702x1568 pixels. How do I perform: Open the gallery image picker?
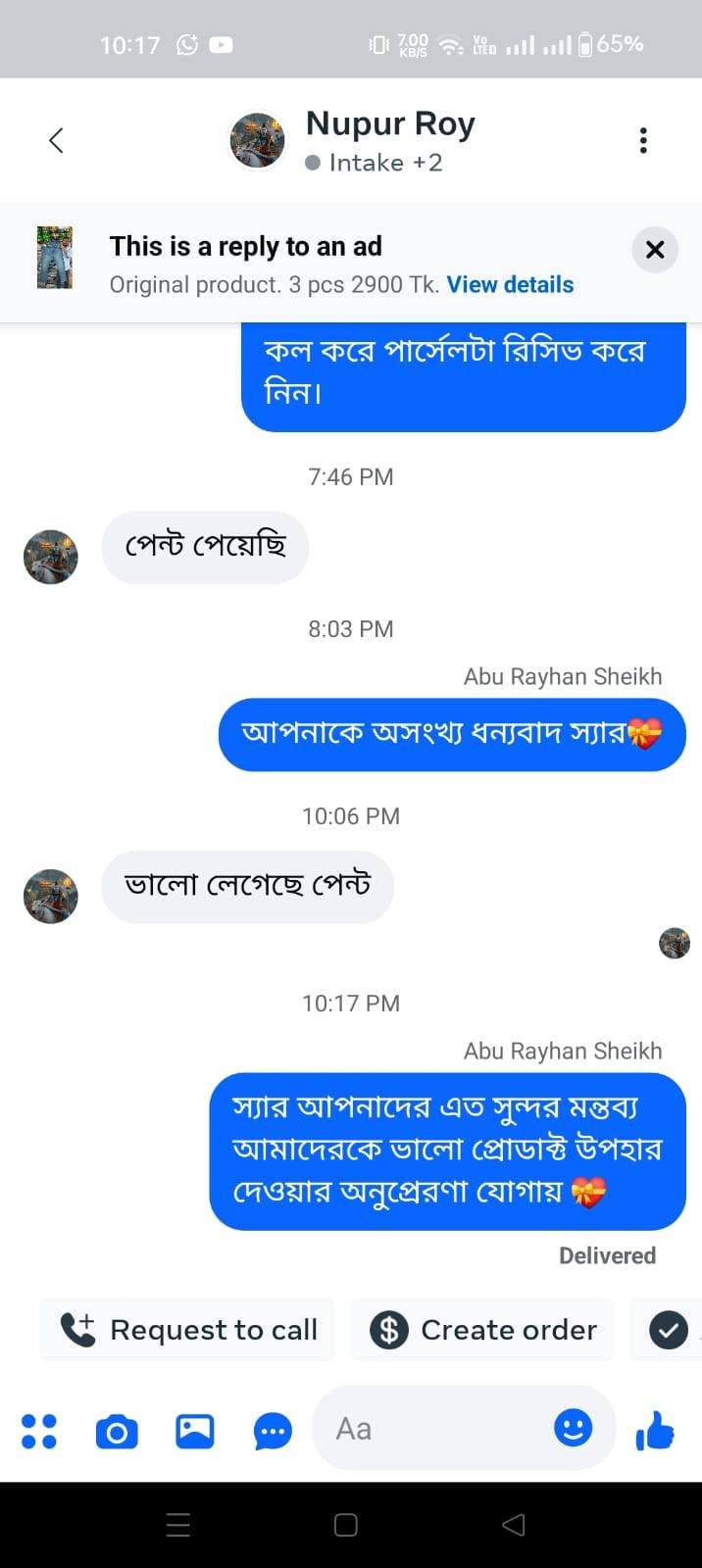click(195, 1431)
